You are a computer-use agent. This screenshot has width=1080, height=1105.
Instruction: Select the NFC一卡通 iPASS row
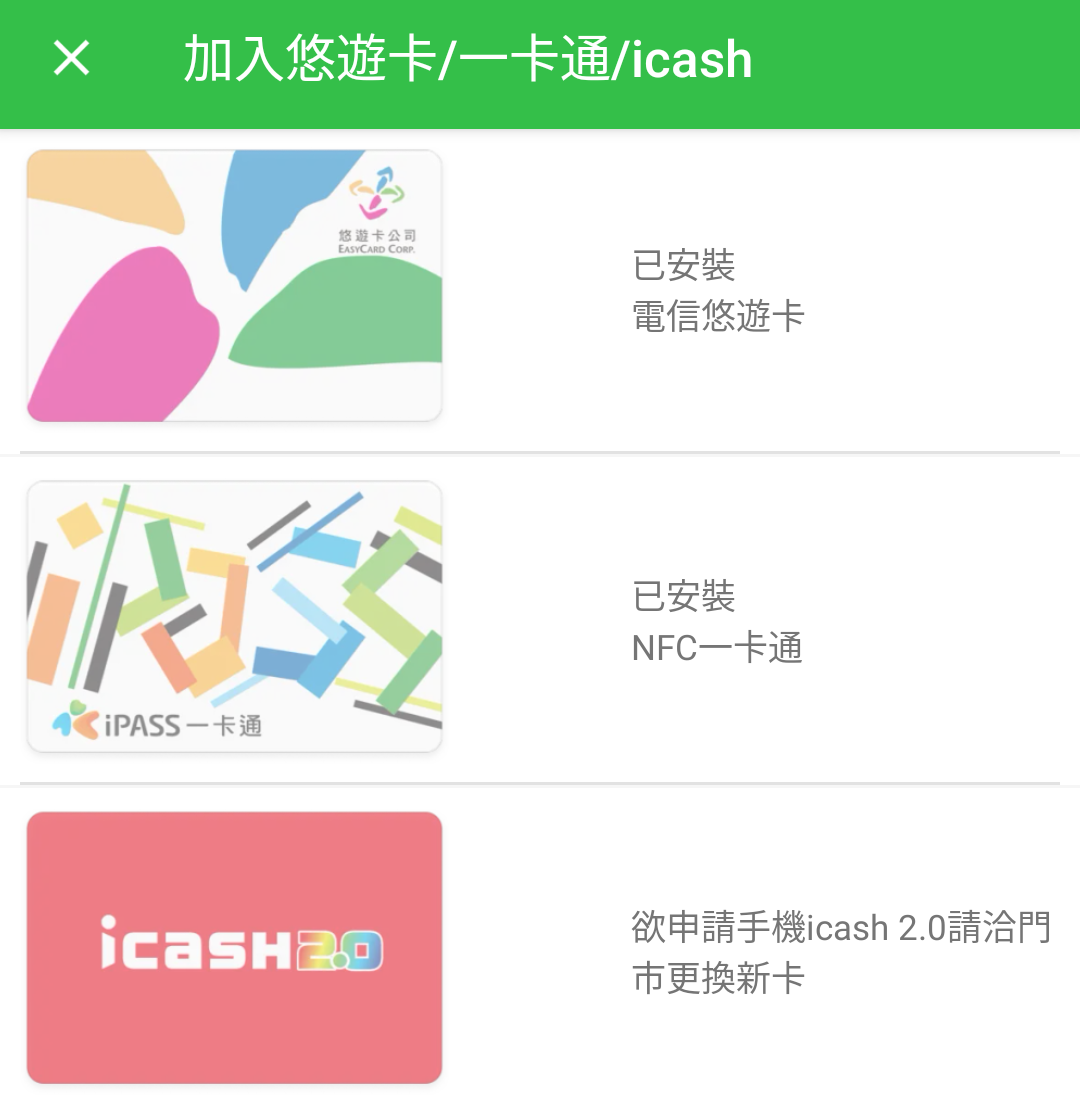[x=540, y=620]
